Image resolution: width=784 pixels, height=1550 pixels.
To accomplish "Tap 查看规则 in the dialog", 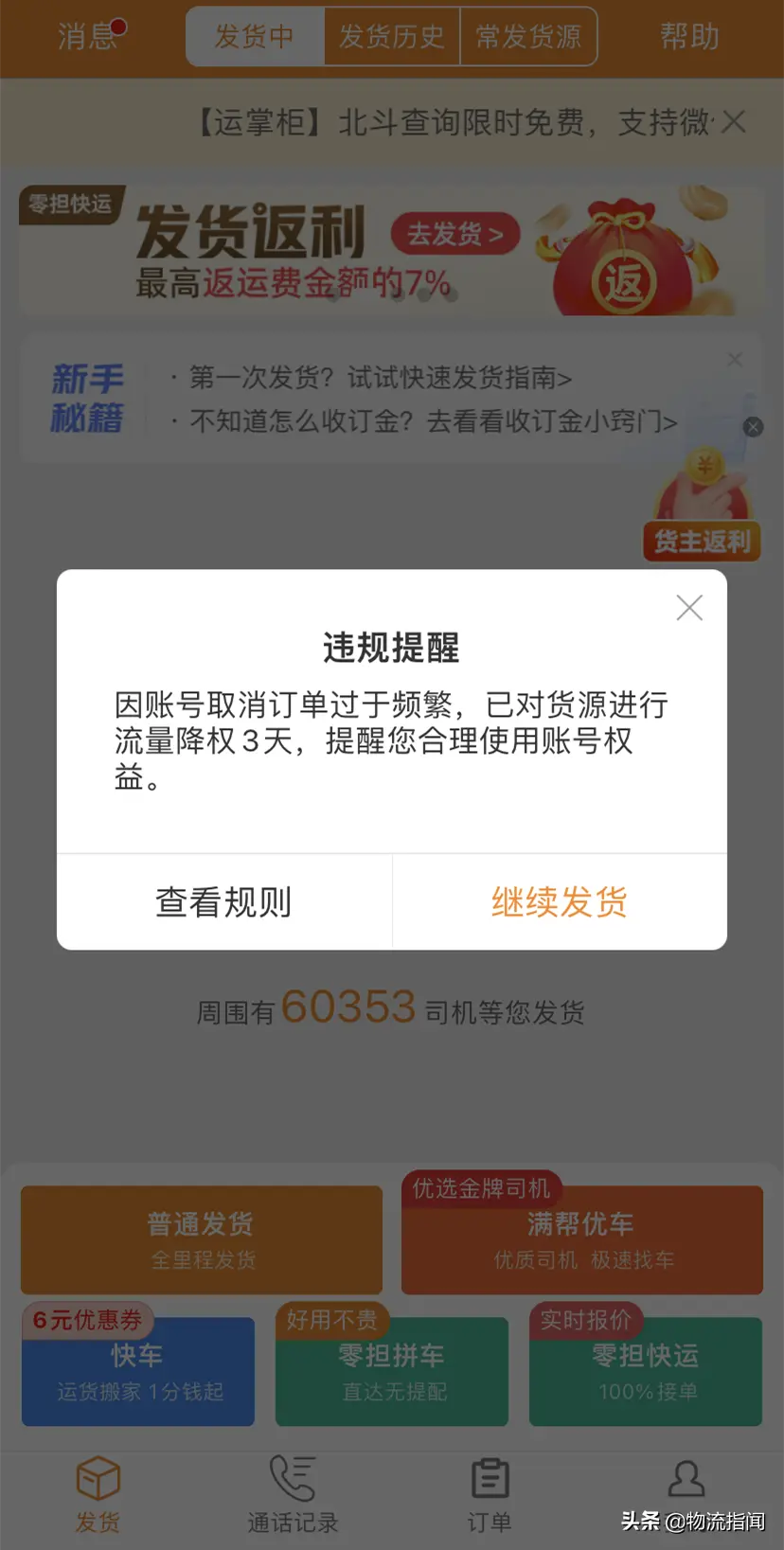I will point(224,902).
